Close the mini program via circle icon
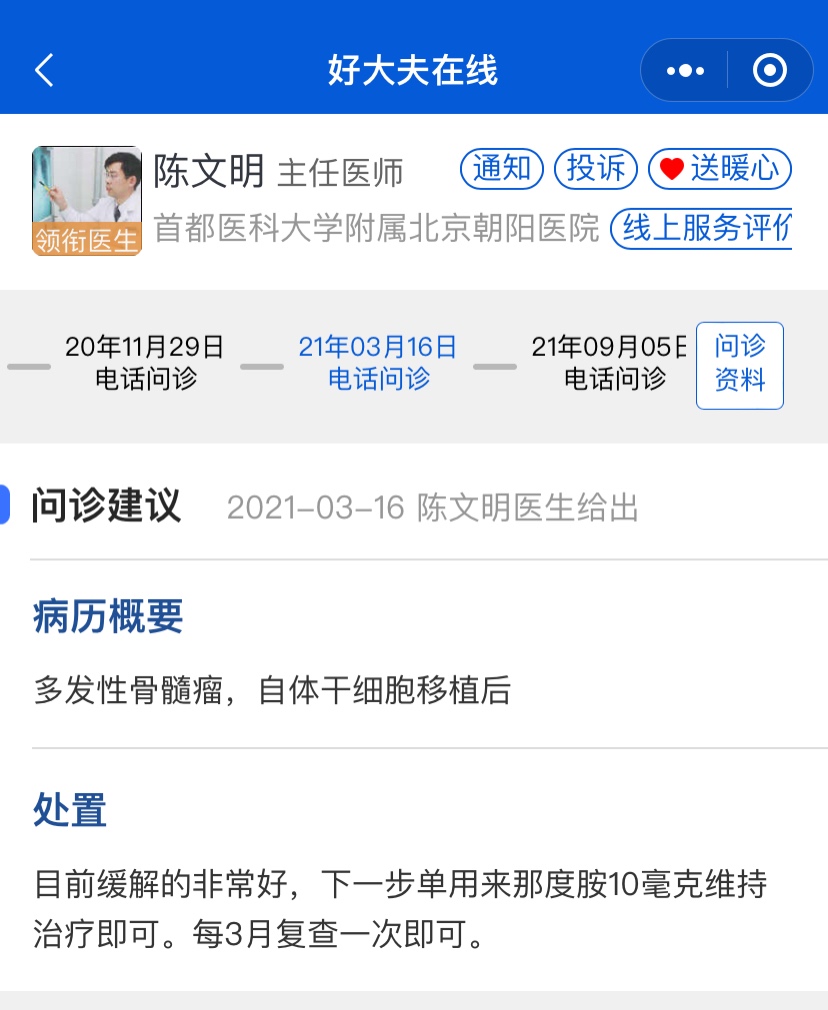Screen dimensions: 828x1010 (x=769, y=70)
